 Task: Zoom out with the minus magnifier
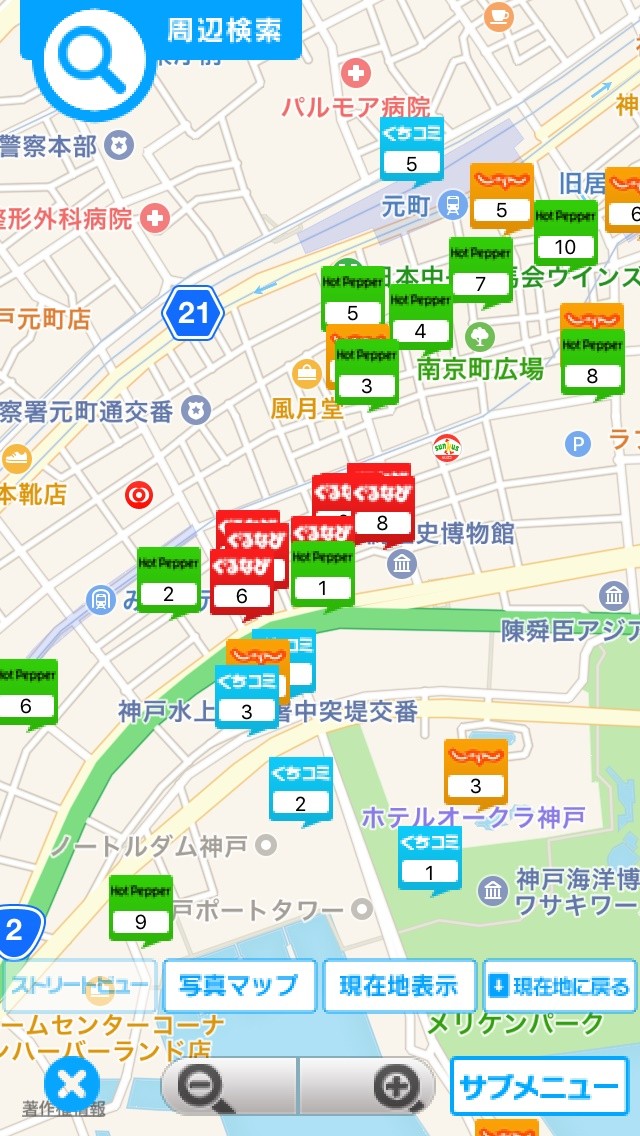coord(229,1086)
